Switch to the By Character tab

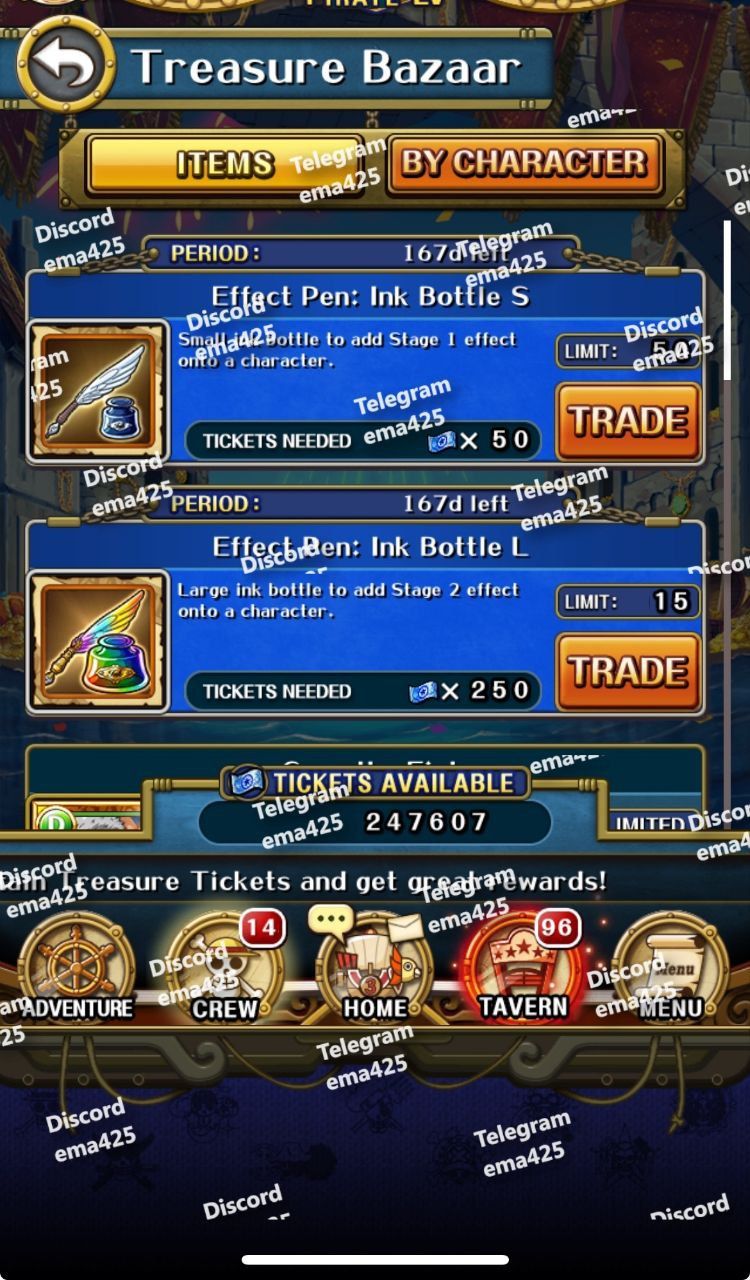click(524, 163)
